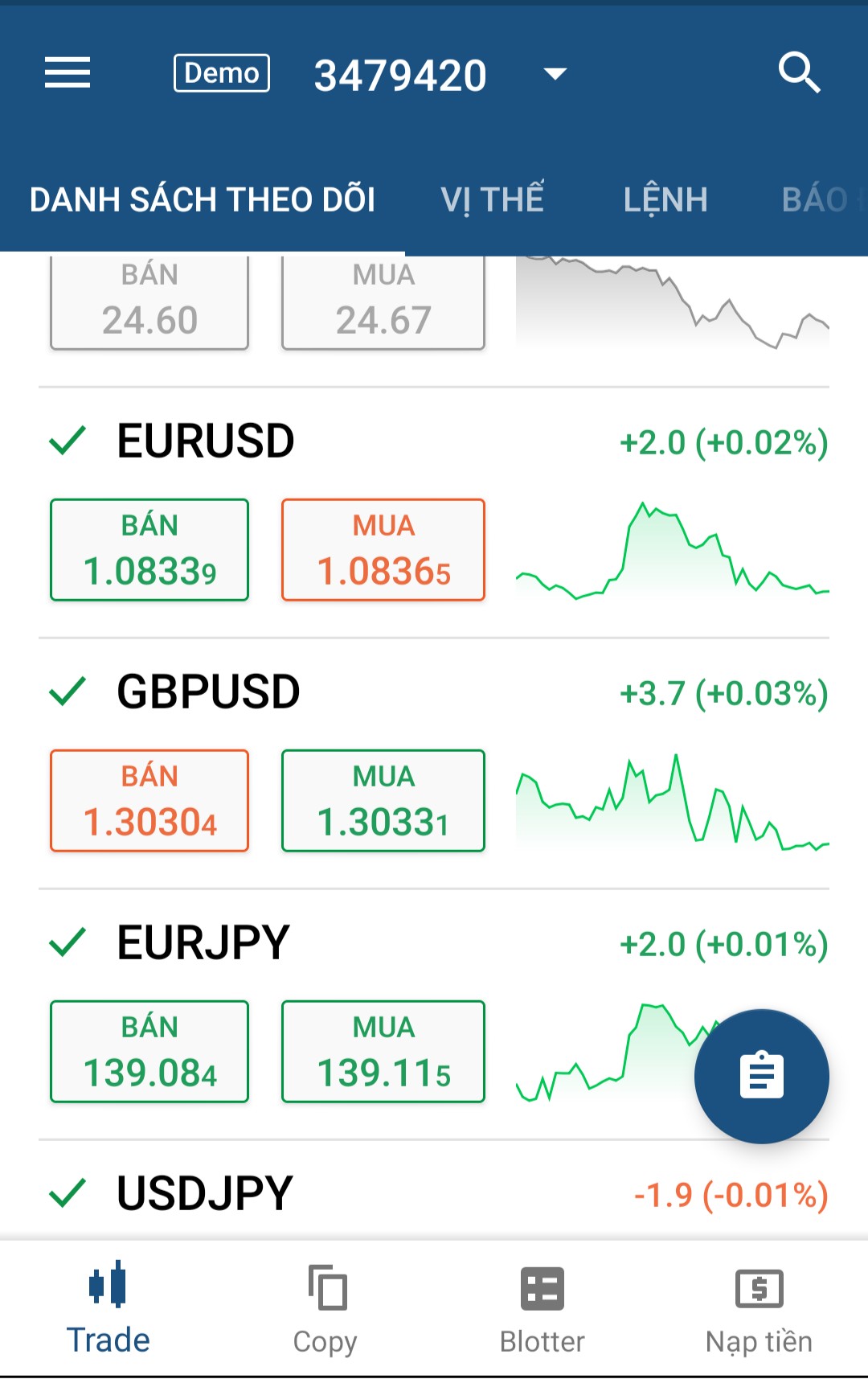Viewport: 868px width, 1379px height.
Task: Open the GBPUSD symbol details
Action: click(x=208, y=692)
